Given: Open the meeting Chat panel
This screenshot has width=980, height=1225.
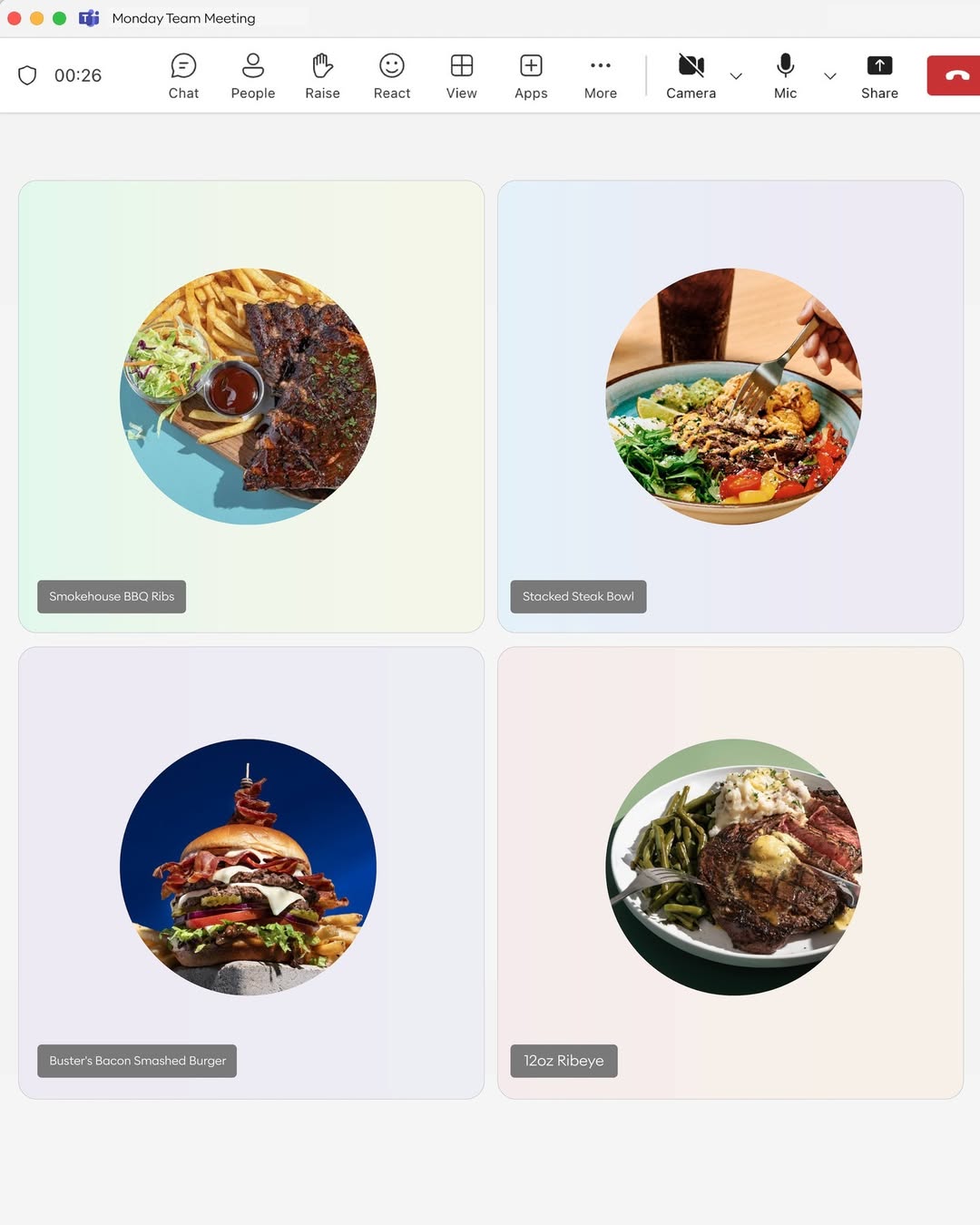Looking at the screenshot, I should click(x=183, y=76).
